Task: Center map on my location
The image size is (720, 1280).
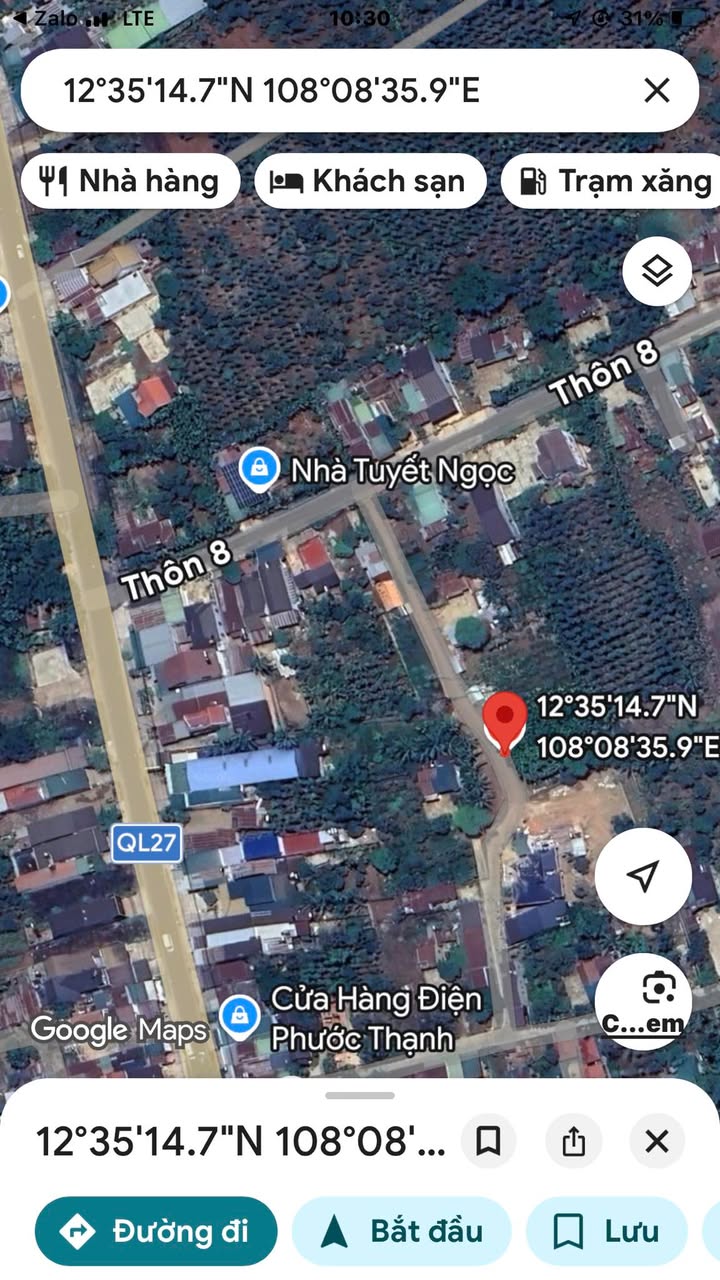Action: click(643, 876)
